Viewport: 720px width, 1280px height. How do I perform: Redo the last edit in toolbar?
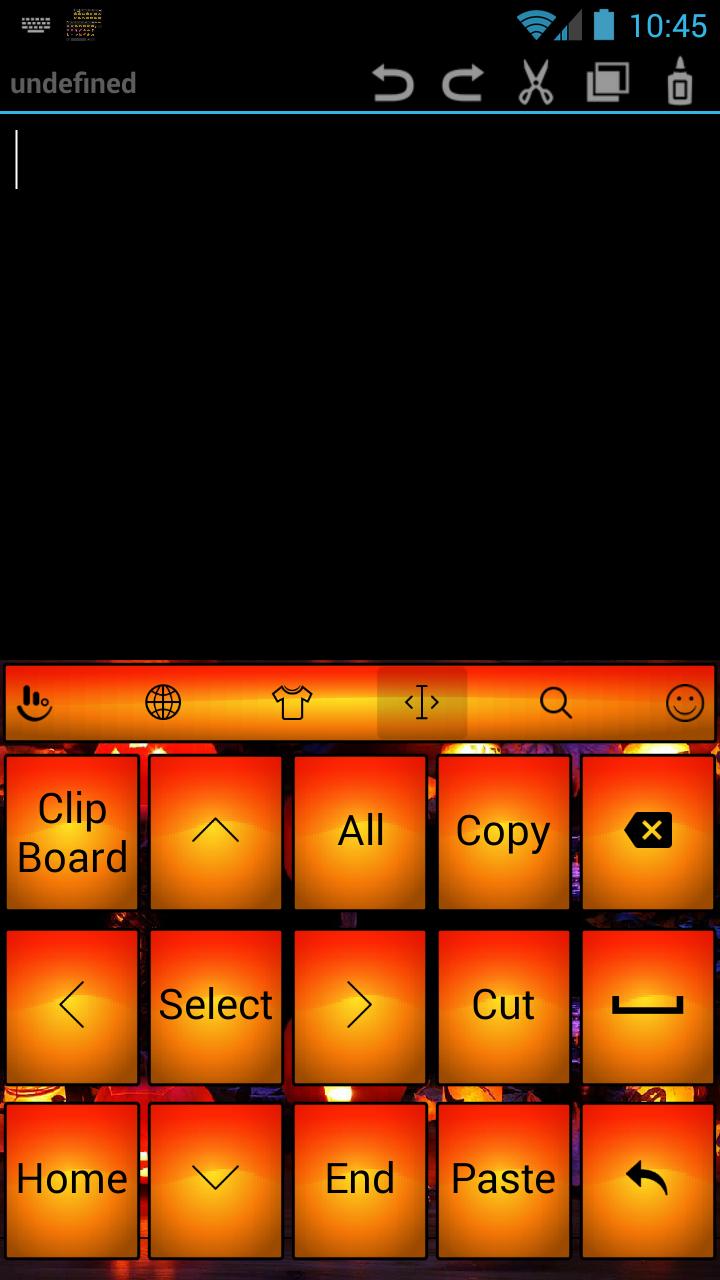463,83
